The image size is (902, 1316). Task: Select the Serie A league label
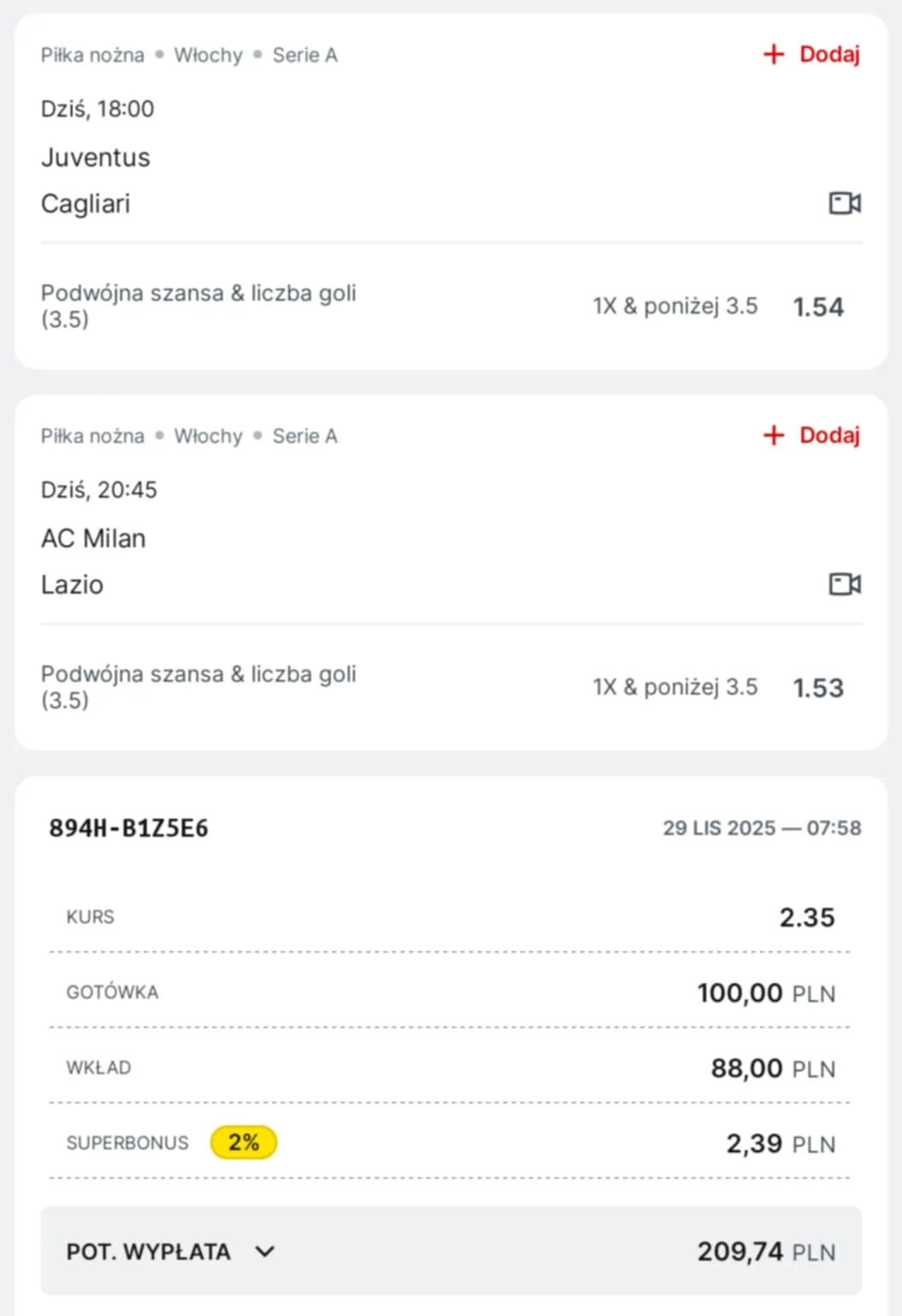(x=306, y=54)
